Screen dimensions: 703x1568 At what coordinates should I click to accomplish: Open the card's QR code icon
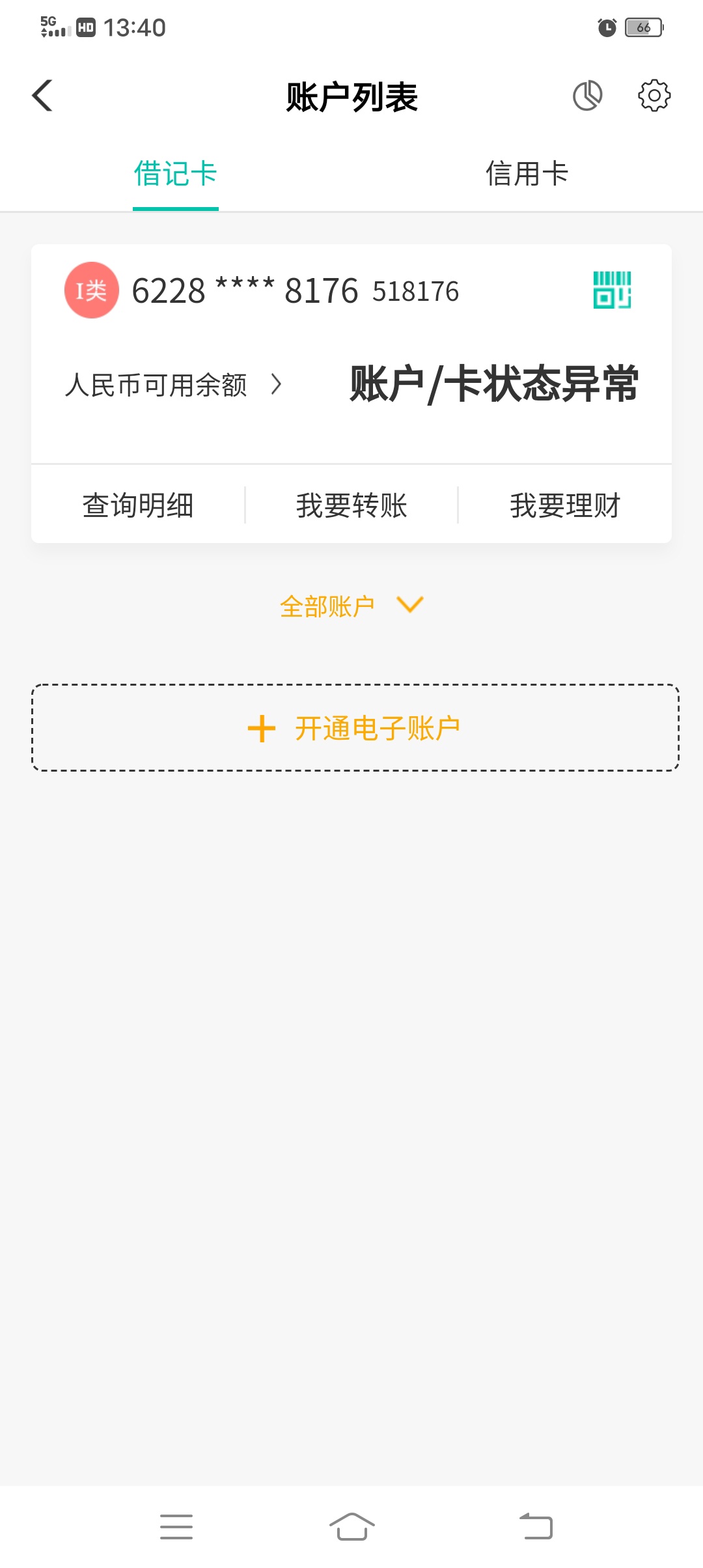coord(612,290)
